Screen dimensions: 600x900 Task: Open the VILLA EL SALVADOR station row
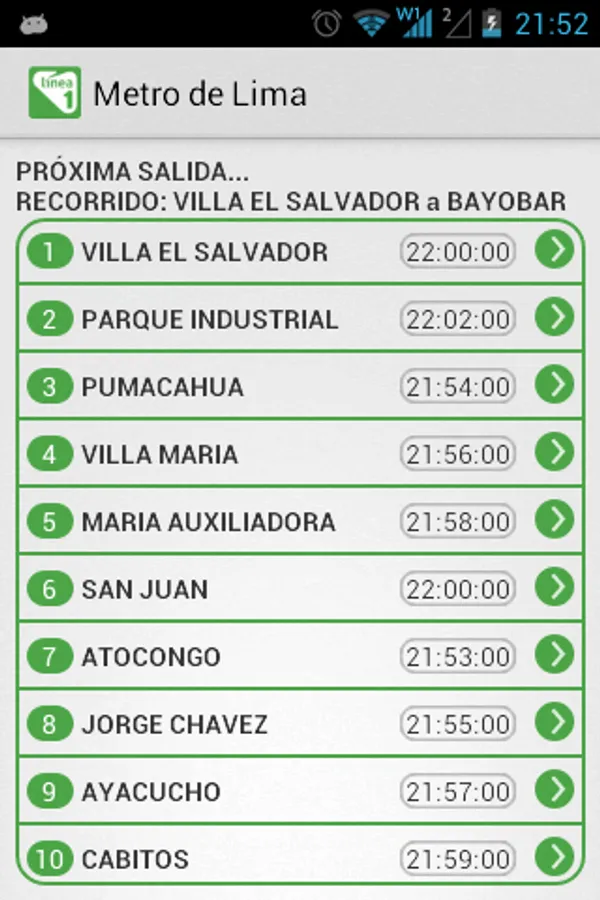coord(300,251)
